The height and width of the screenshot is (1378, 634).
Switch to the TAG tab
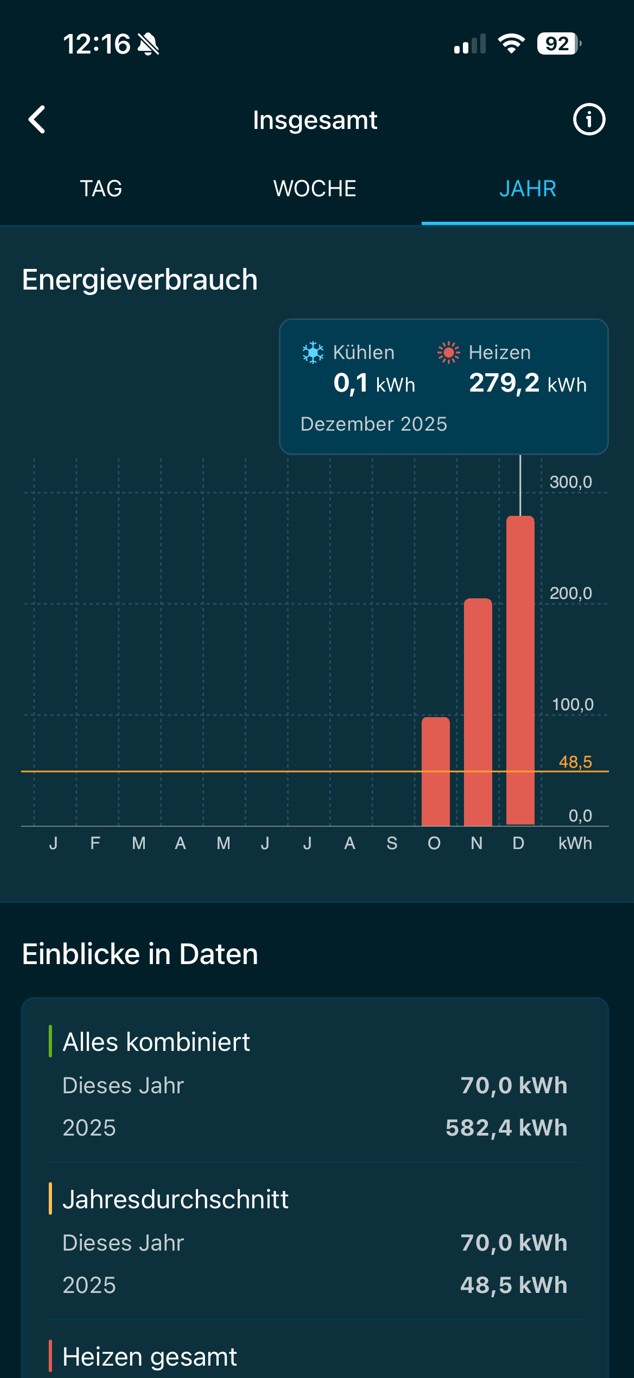[101, 189]
